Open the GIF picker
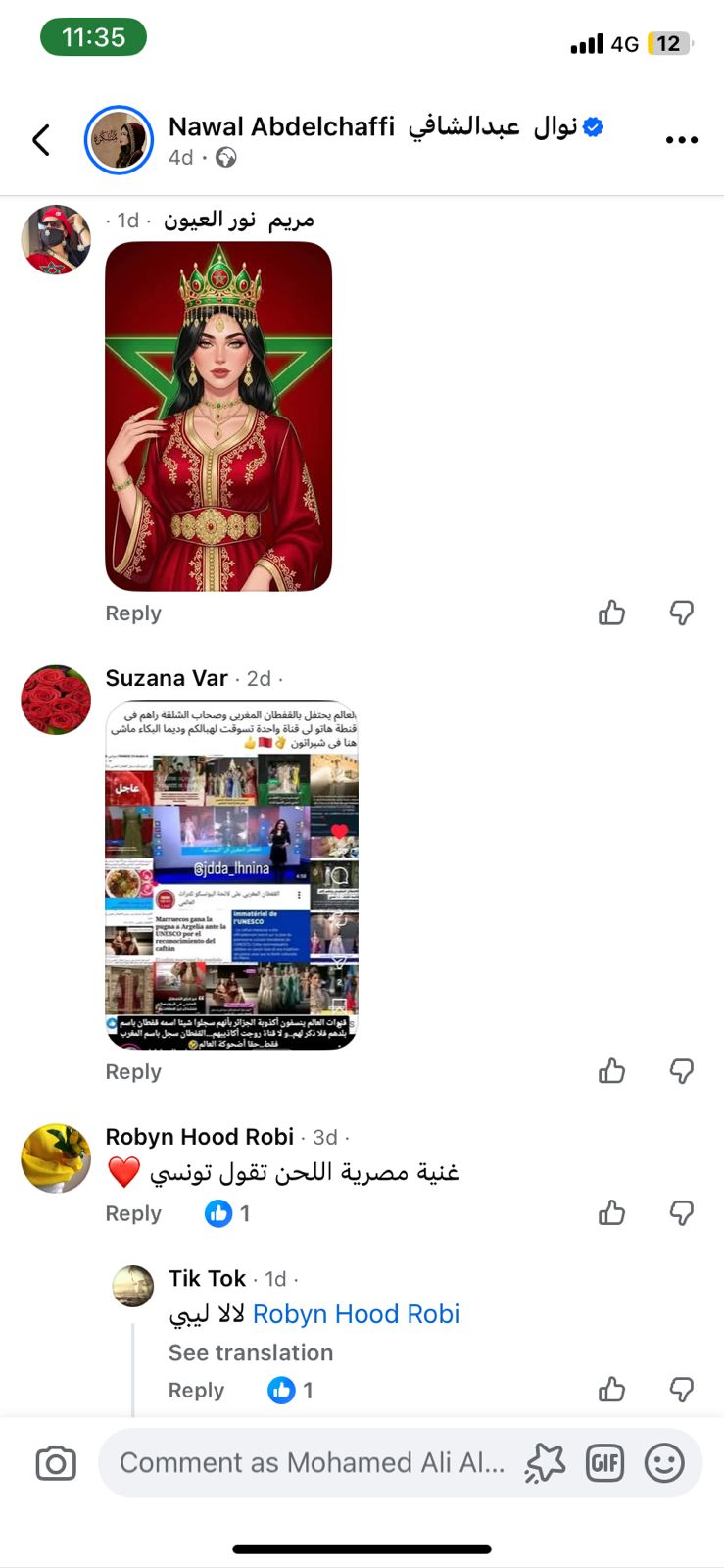The width and height of the screenshot is (724, 1568). point(604,1463)
